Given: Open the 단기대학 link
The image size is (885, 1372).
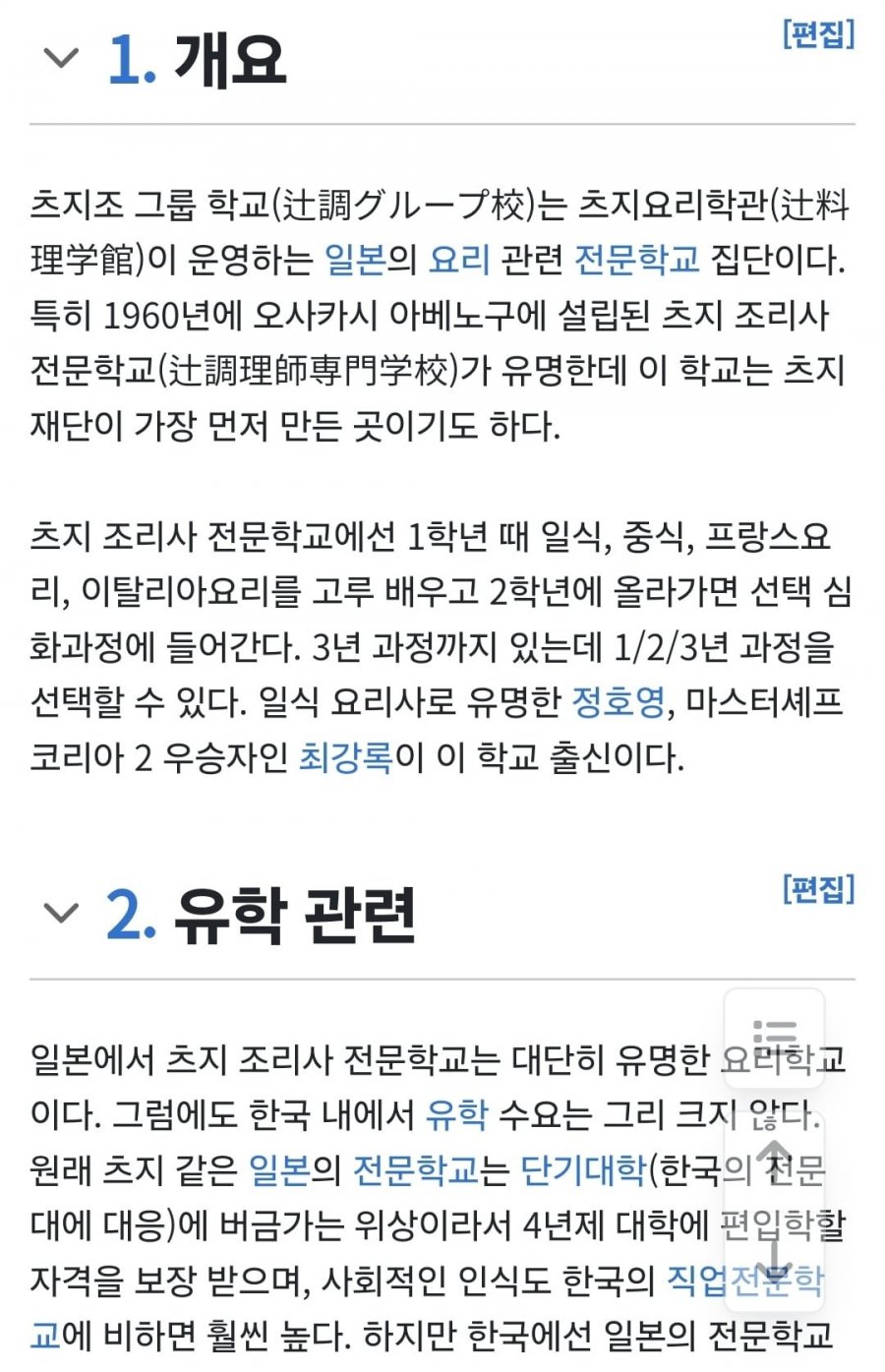Looking at the screenshot, I should (583, 1170).
